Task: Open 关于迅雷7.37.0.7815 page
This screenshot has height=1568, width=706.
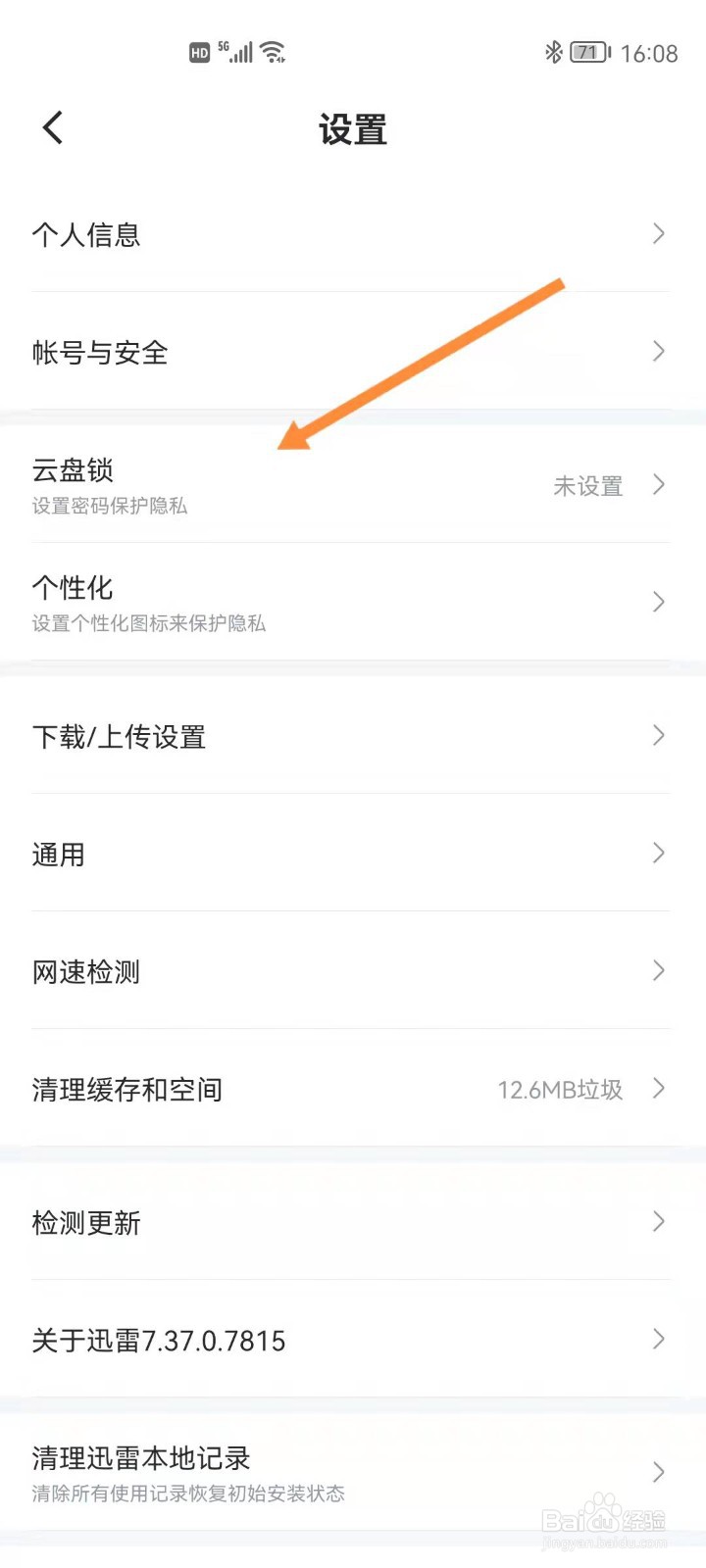Action: (x=353, y=1340)
